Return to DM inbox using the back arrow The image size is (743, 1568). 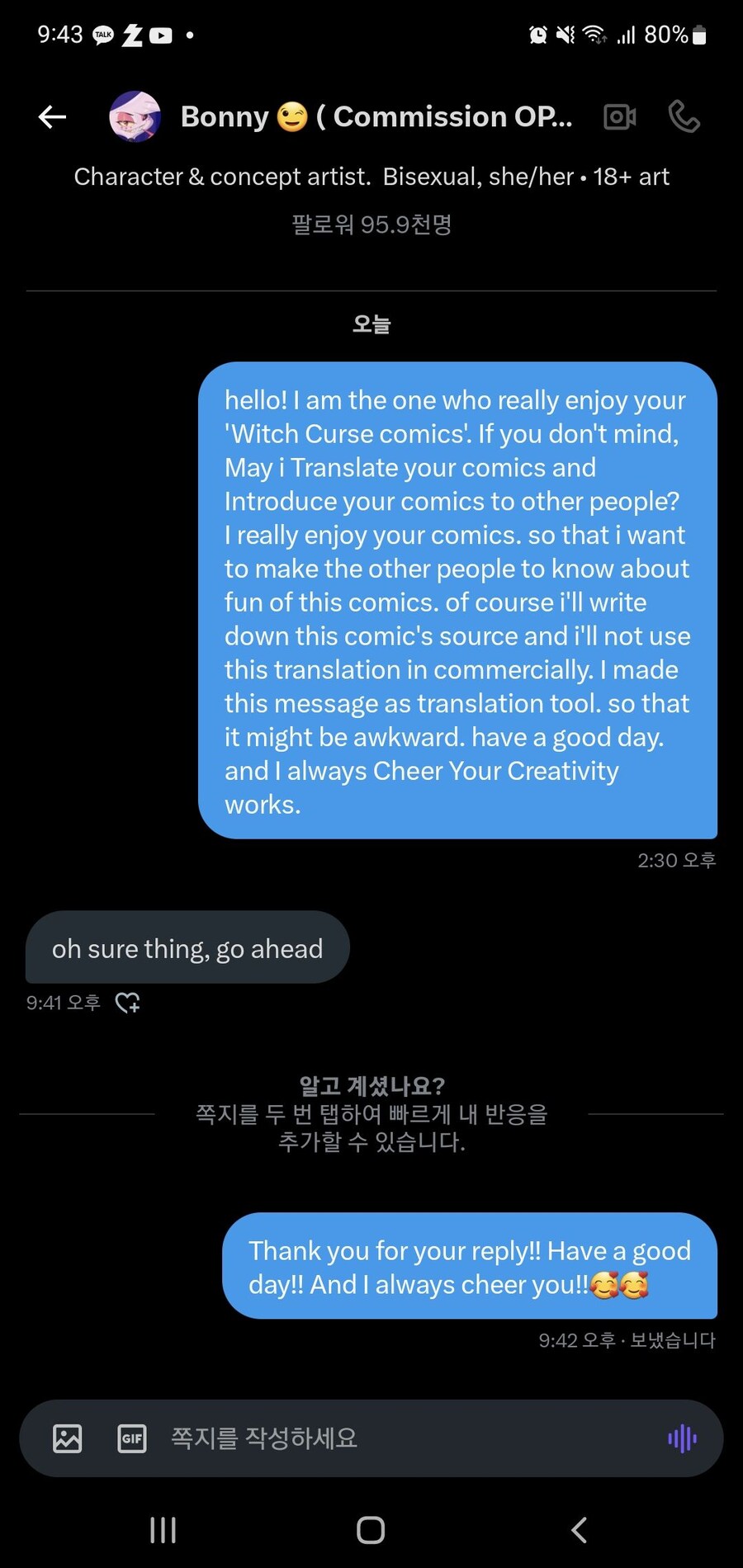click(51, 116)
